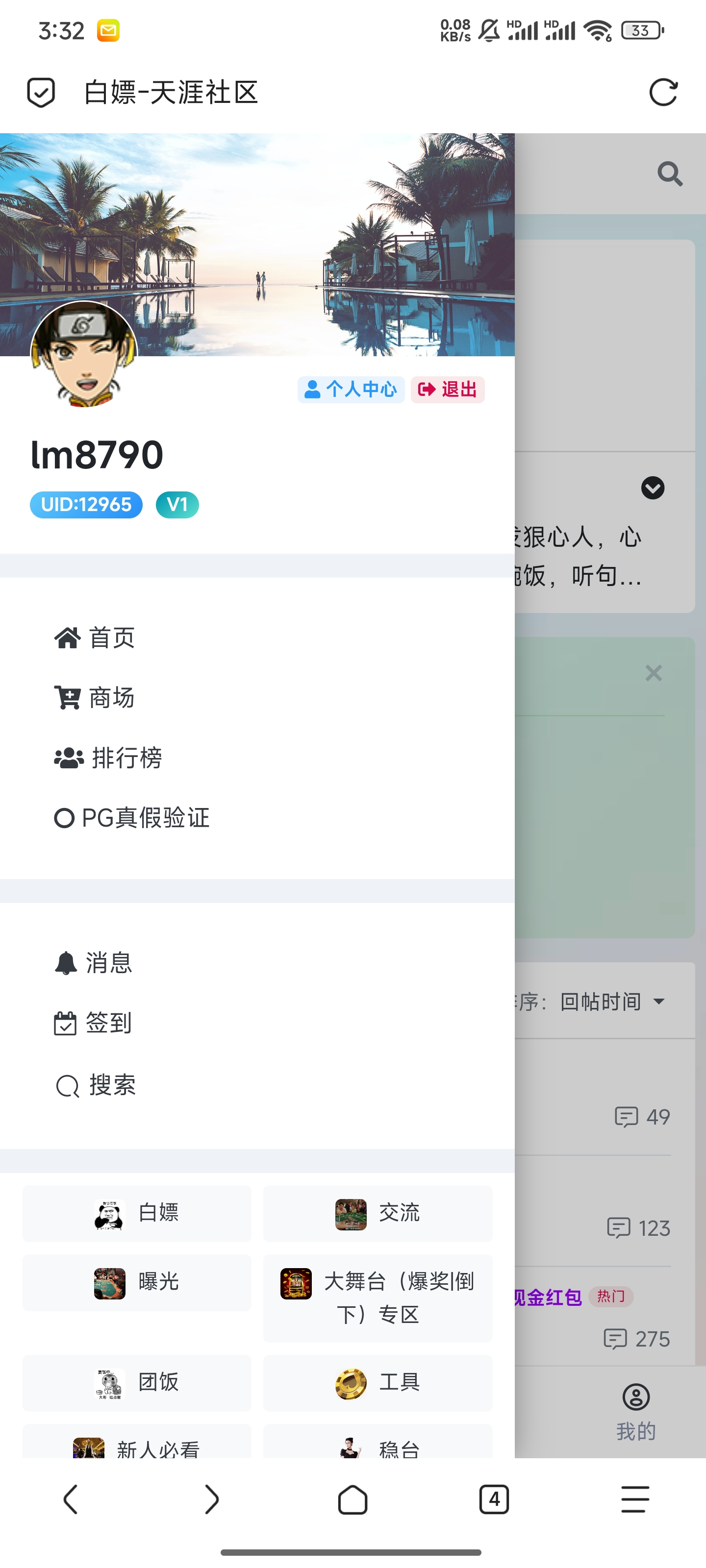Open the 工具 section
The width and height of the screenshot is (706, 1568).
pos(378,1382)
